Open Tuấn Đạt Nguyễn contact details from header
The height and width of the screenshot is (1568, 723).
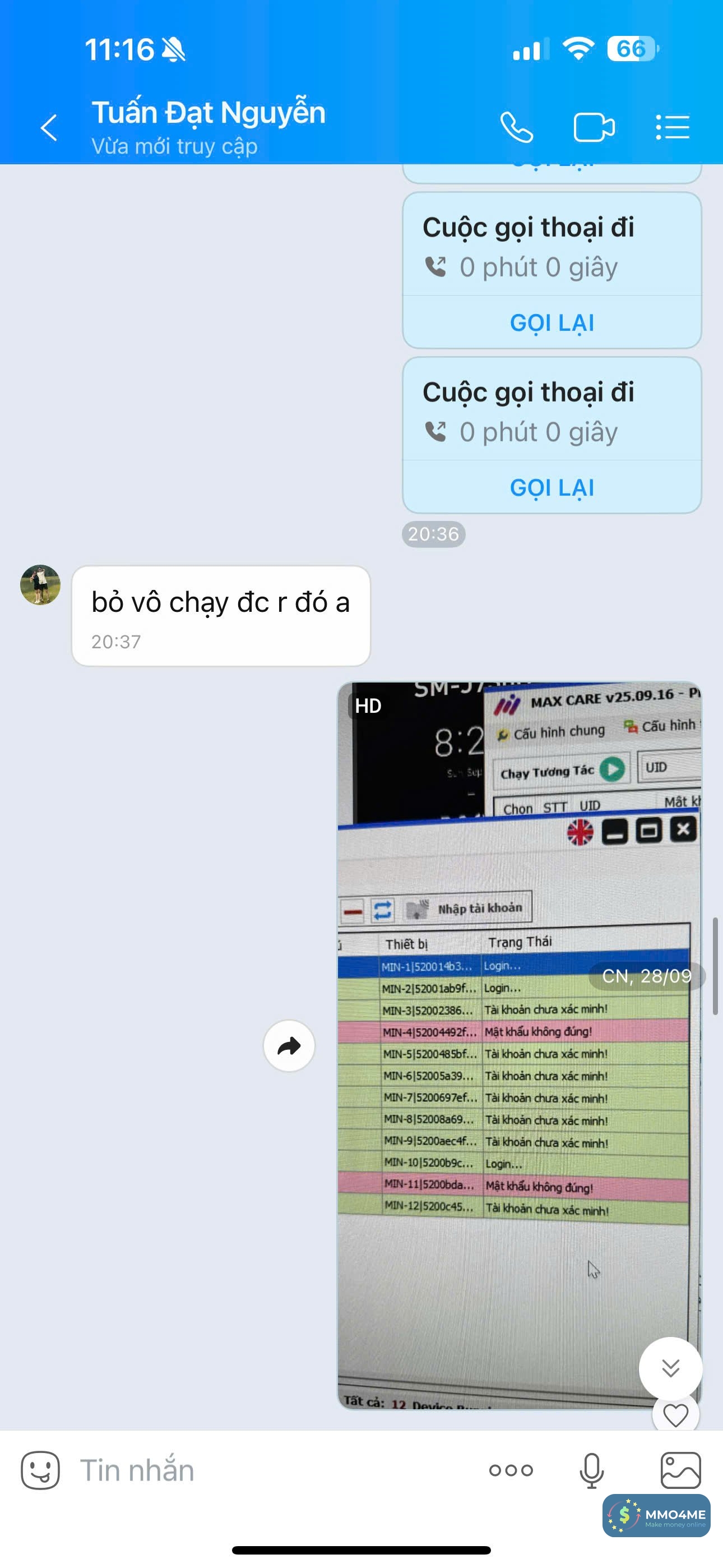click(208, 126)
